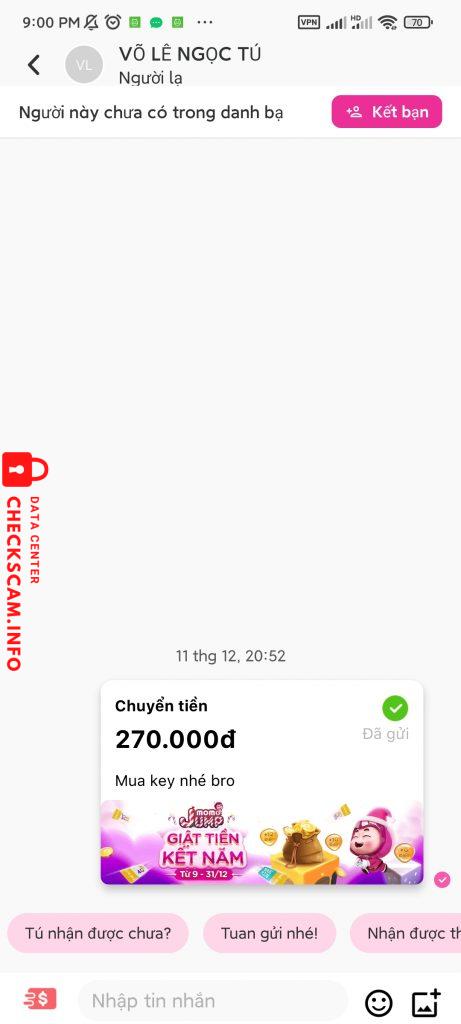Viewport: 461px width, 1024px height.
Task: Choose the 'Nhận được' suggested reply chip
Action: click(405, 933)
